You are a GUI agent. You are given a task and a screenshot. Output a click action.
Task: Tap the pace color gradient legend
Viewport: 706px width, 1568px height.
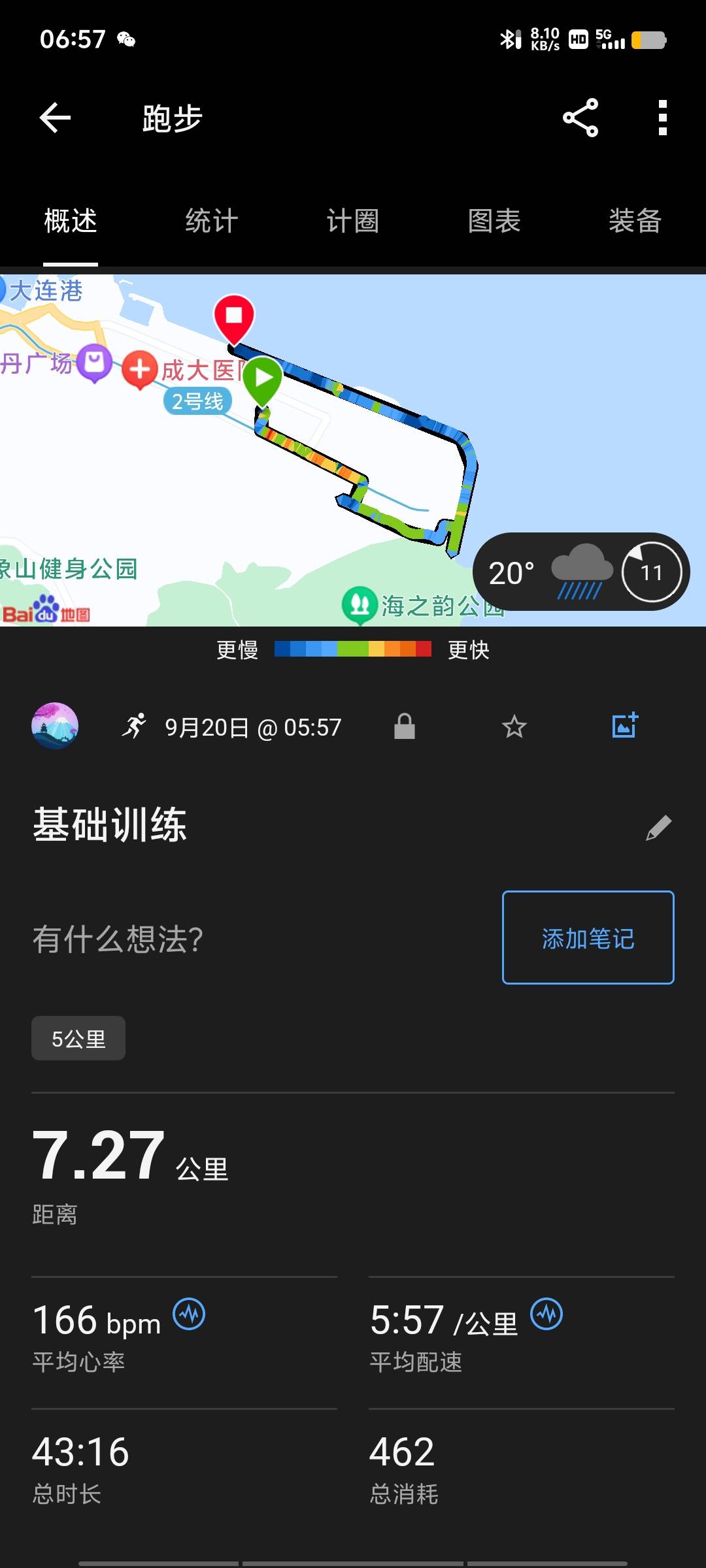point(353,649)
